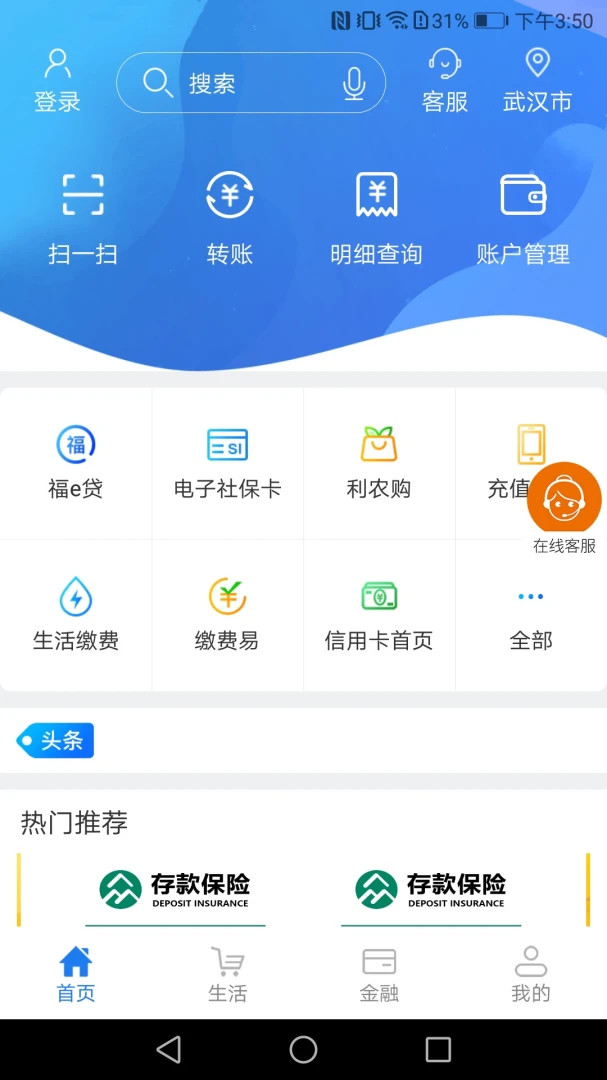This screenshot has width=607, height=1080.
Task: Tap the 登录 login icon
Action: click(x=57, y=80)
